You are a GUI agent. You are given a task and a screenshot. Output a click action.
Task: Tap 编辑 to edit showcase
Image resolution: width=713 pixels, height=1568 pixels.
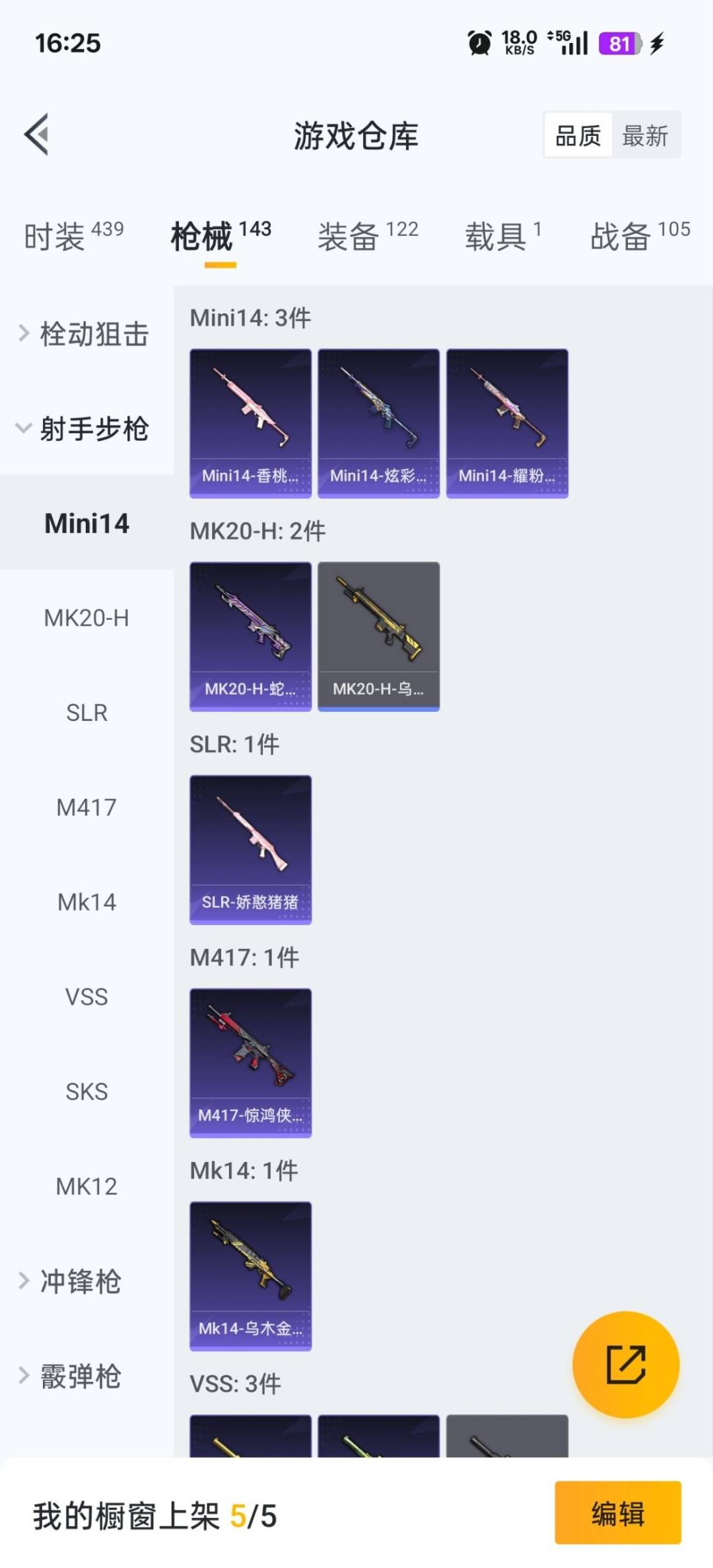point(617,1513)
